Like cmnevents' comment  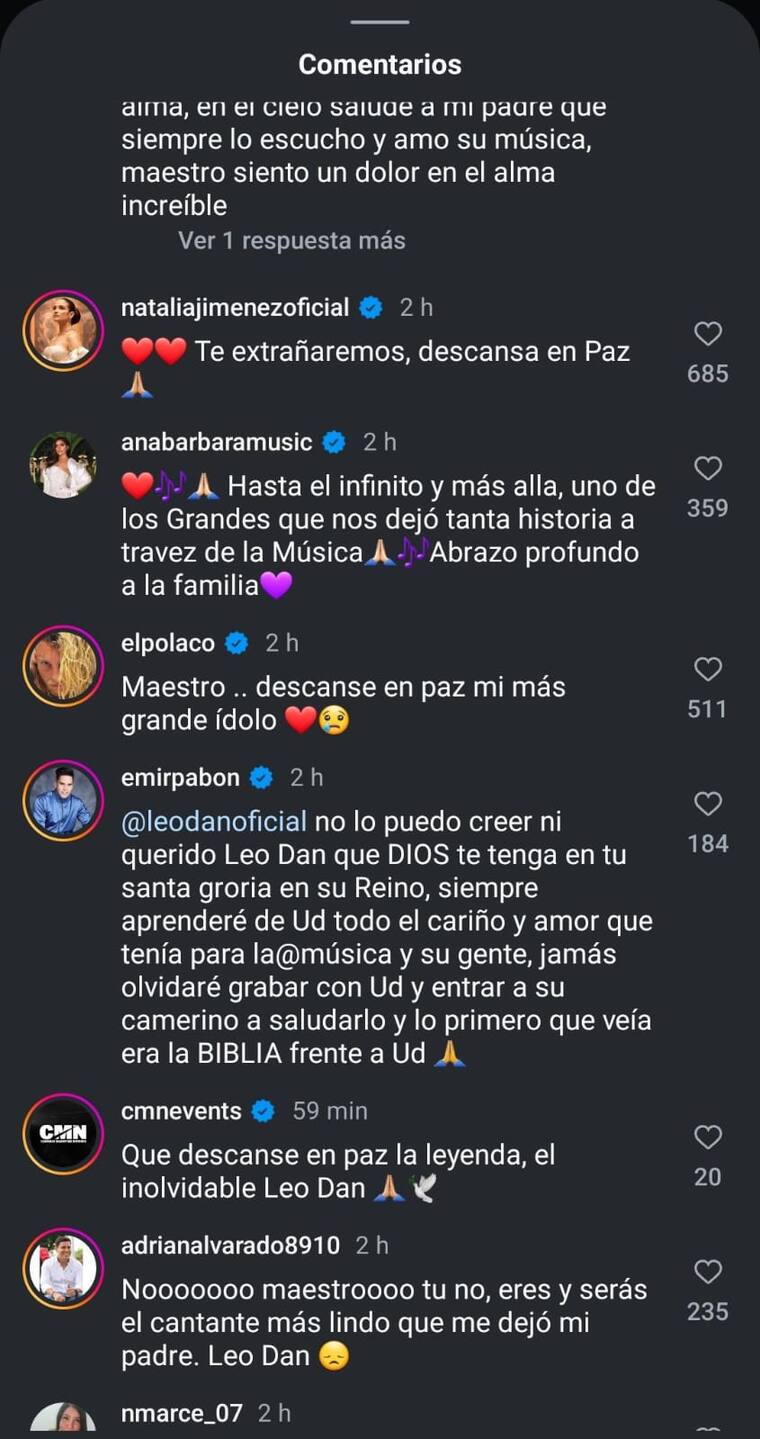[708, 1137]
